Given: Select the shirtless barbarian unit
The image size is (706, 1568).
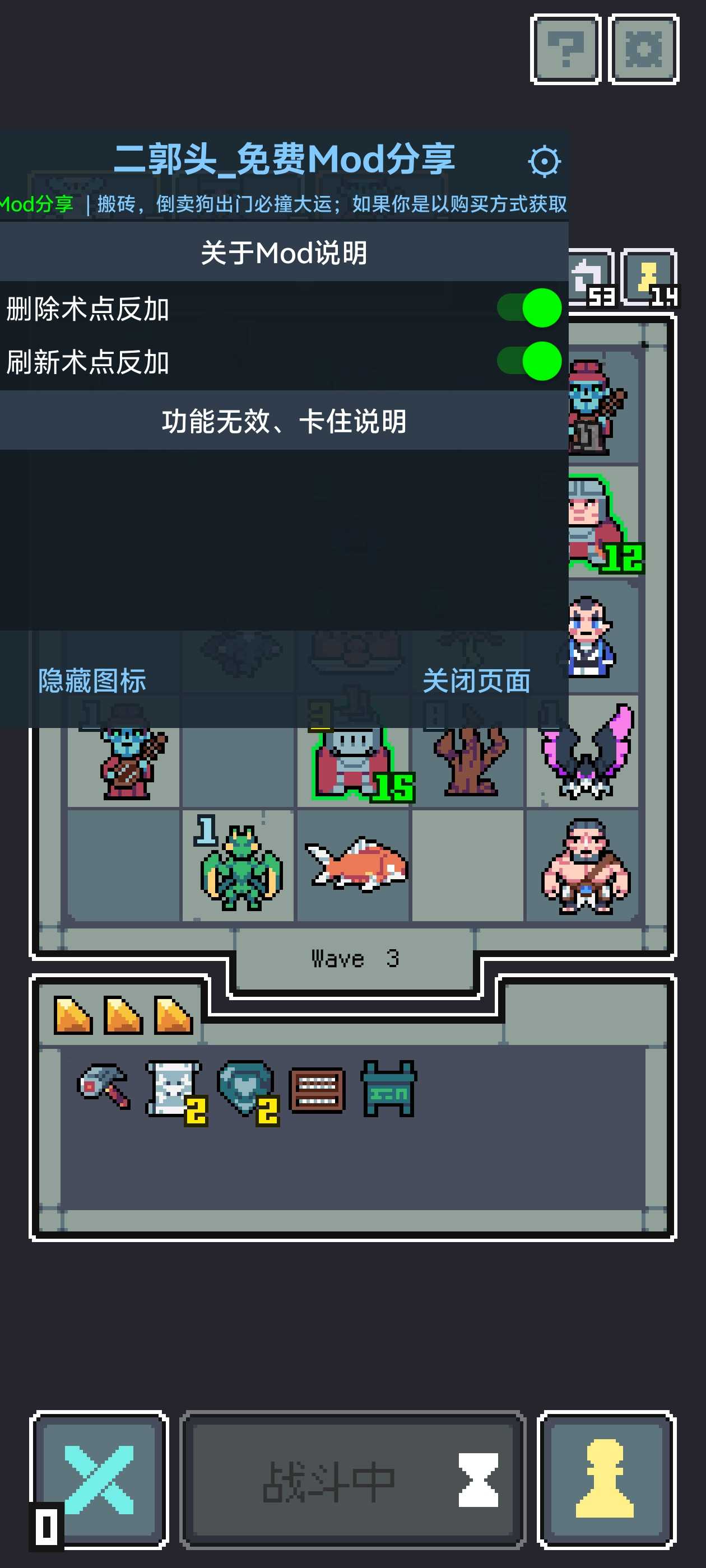Looking at the screenshot, I should 586,866.
